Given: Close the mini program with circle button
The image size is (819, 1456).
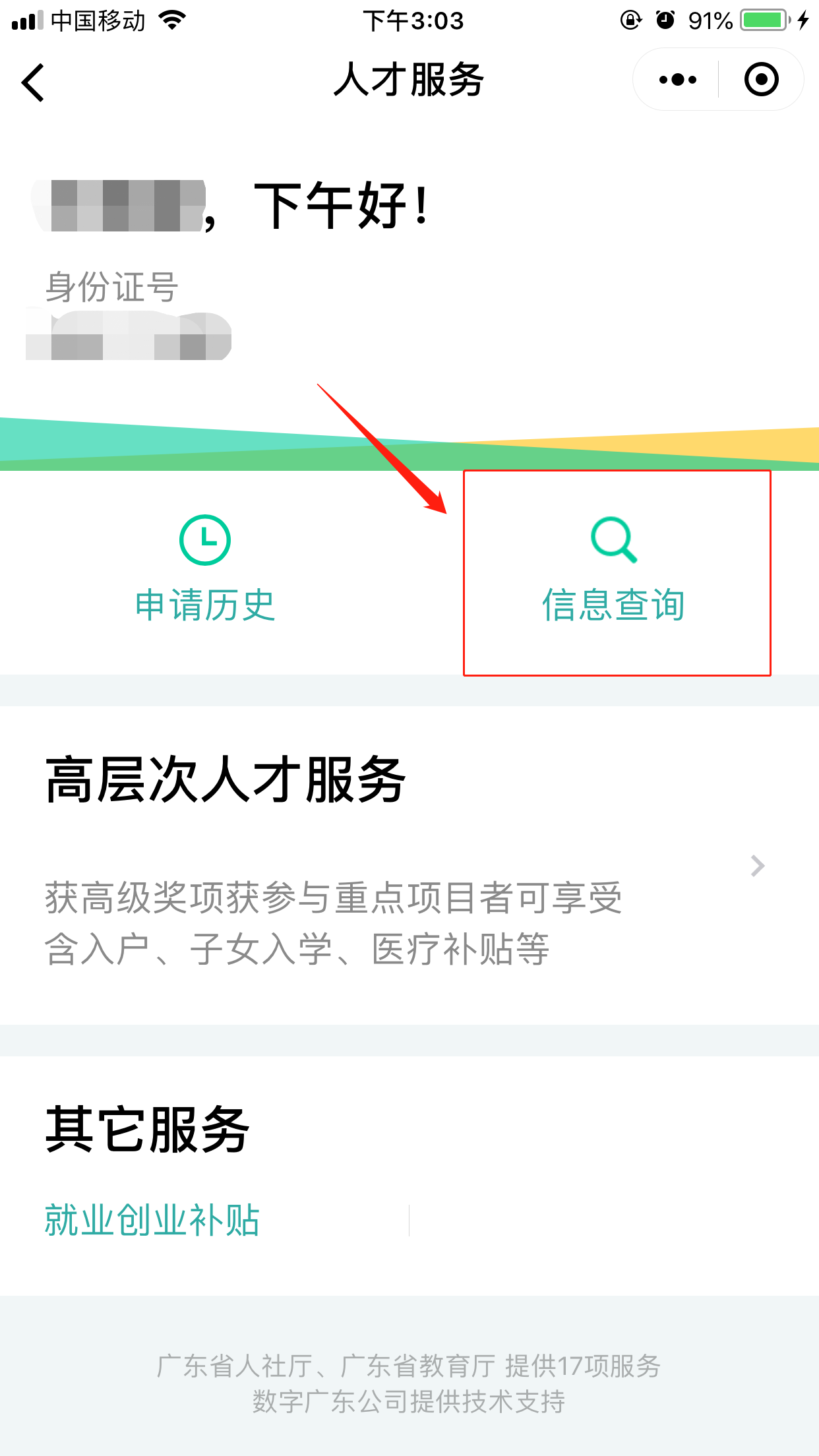Looking at the screenshot, I should coord(761,80).
